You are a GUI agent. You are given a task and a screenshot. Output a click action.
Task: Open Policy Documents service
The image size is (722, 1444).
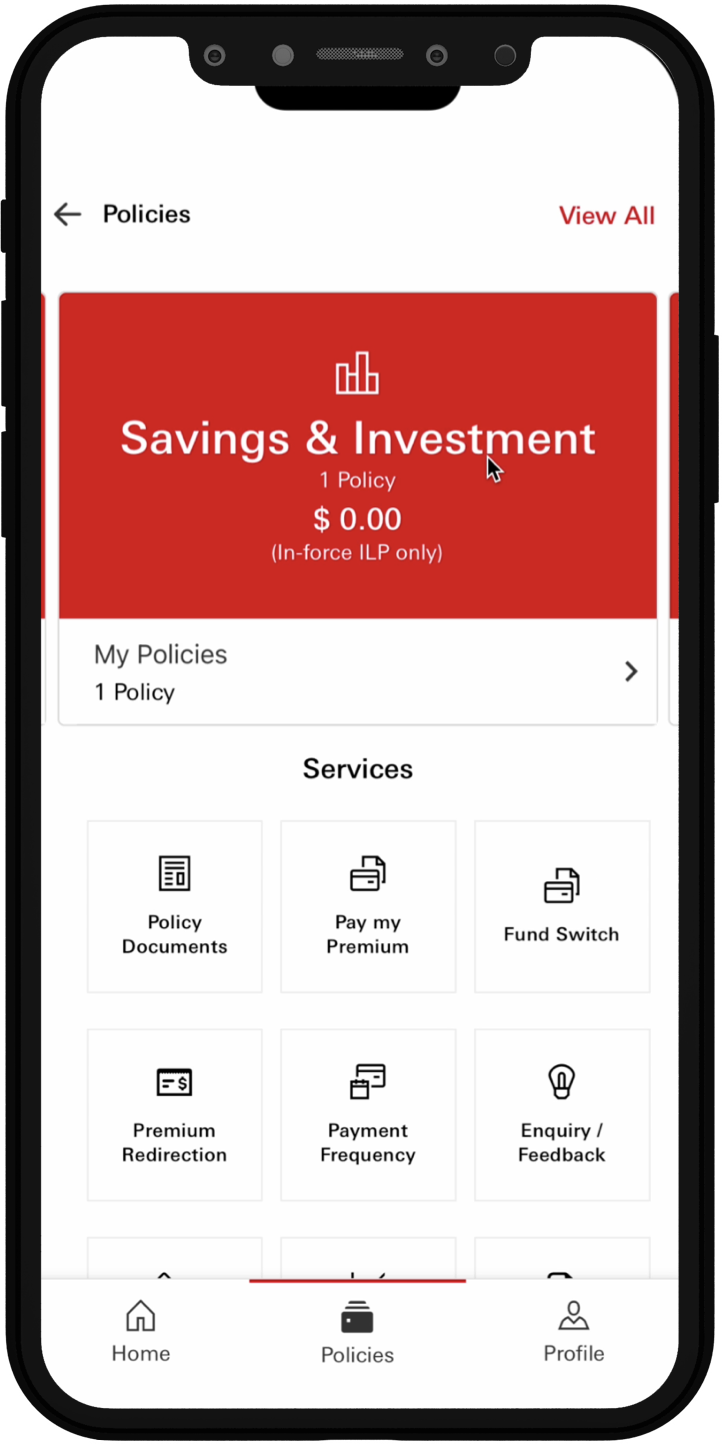click(x=175, y=907)
